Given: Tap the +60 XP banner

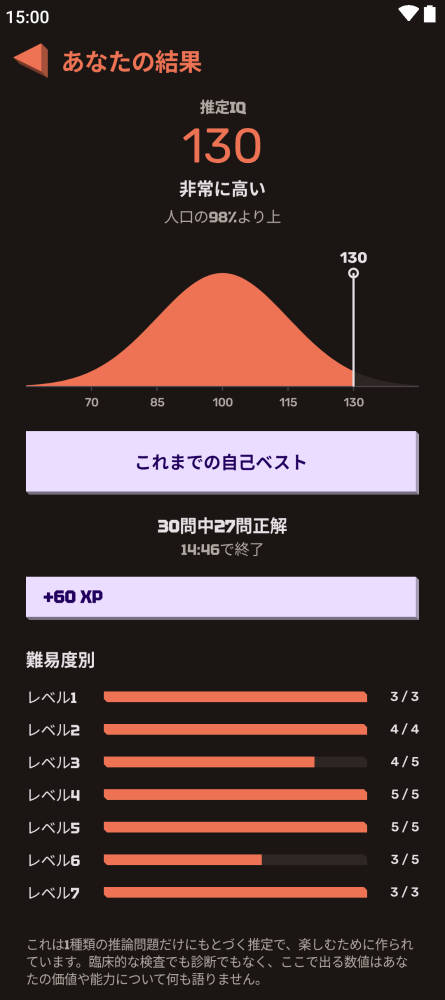Looking at the screenshot, I should (x=222, y=598).
